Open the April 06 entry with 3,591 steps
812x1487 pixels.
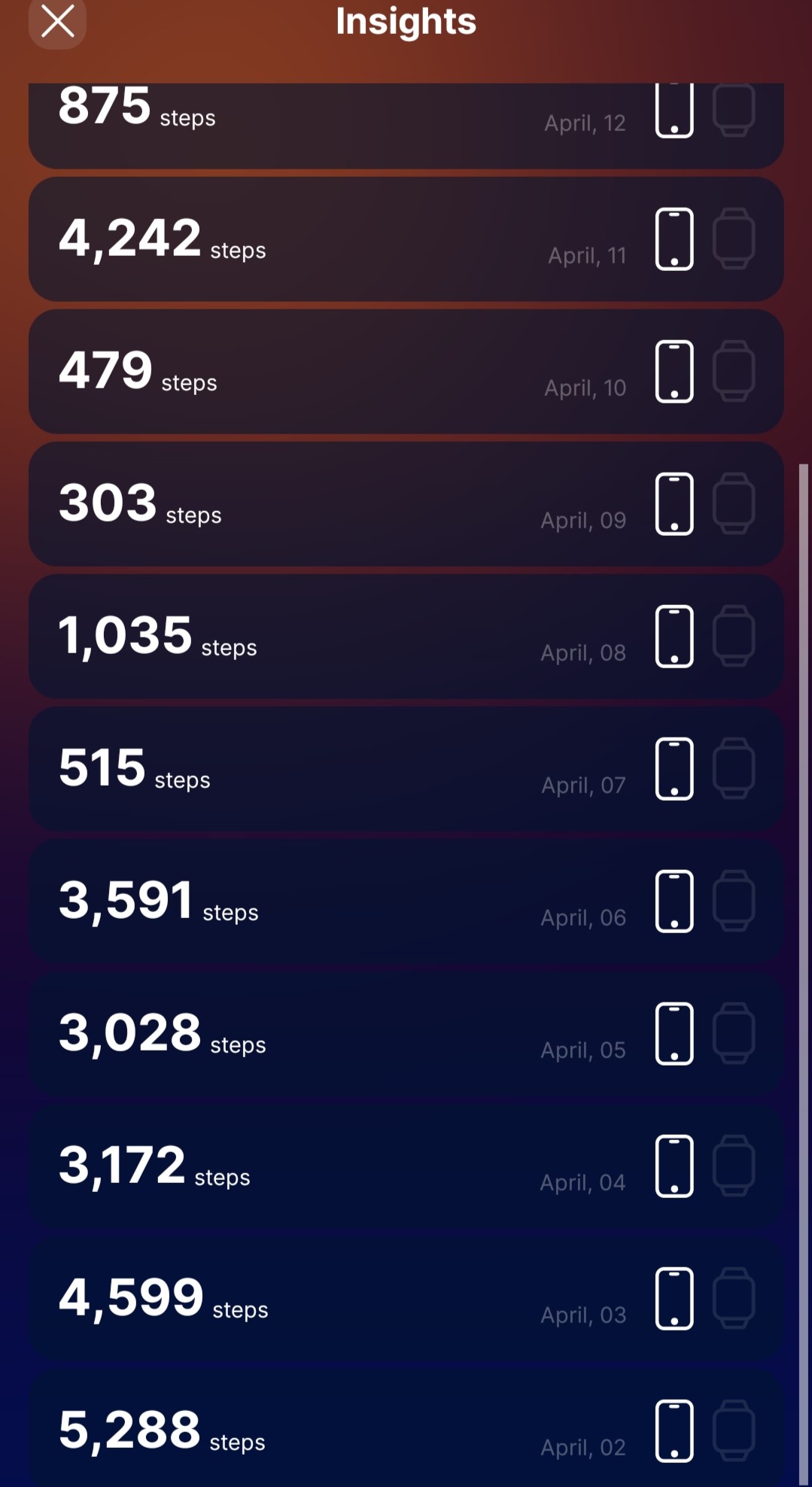[x=406, y=902]
